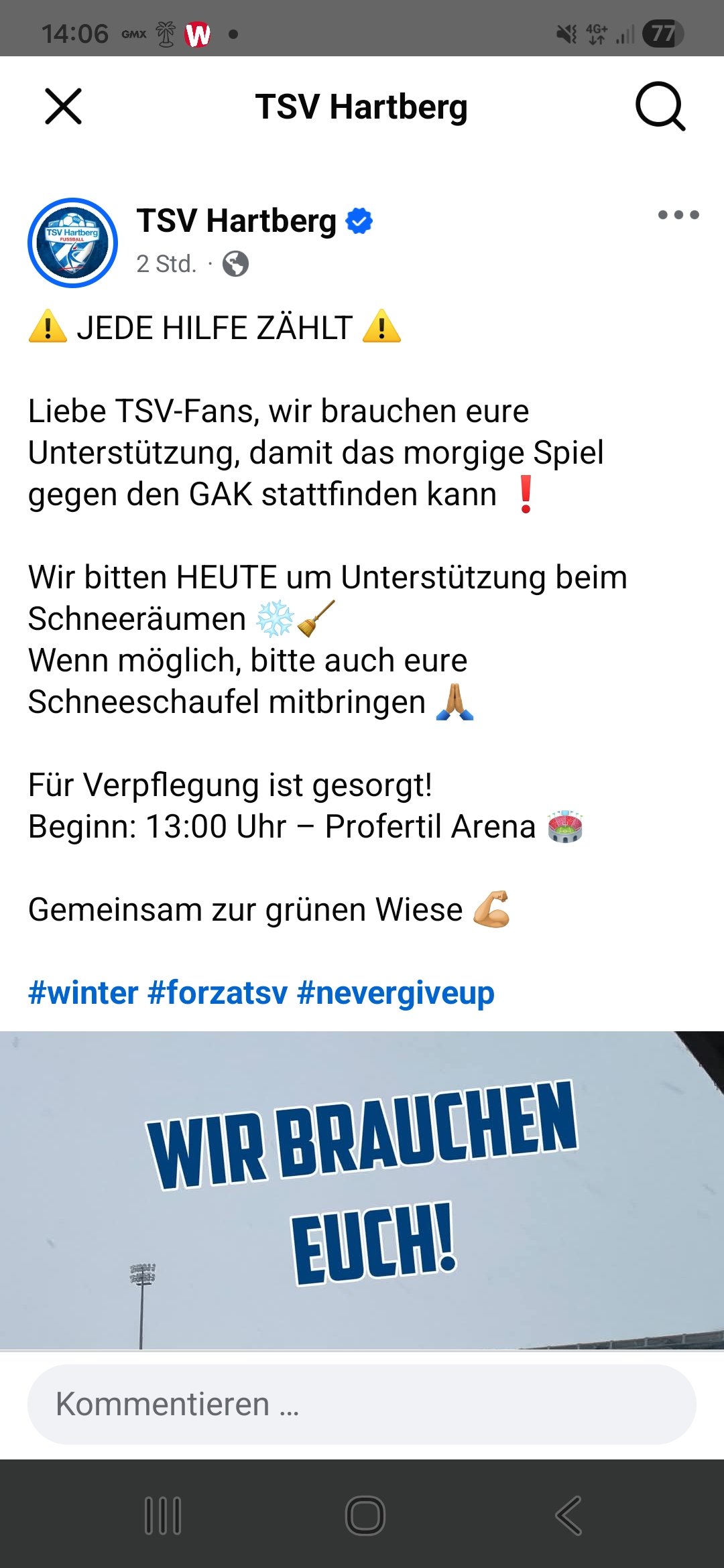Tap the Kommentieren comment field
Image resolution: width=724 pixels, height=1568 pixels.
click(x=362, y=1404)
